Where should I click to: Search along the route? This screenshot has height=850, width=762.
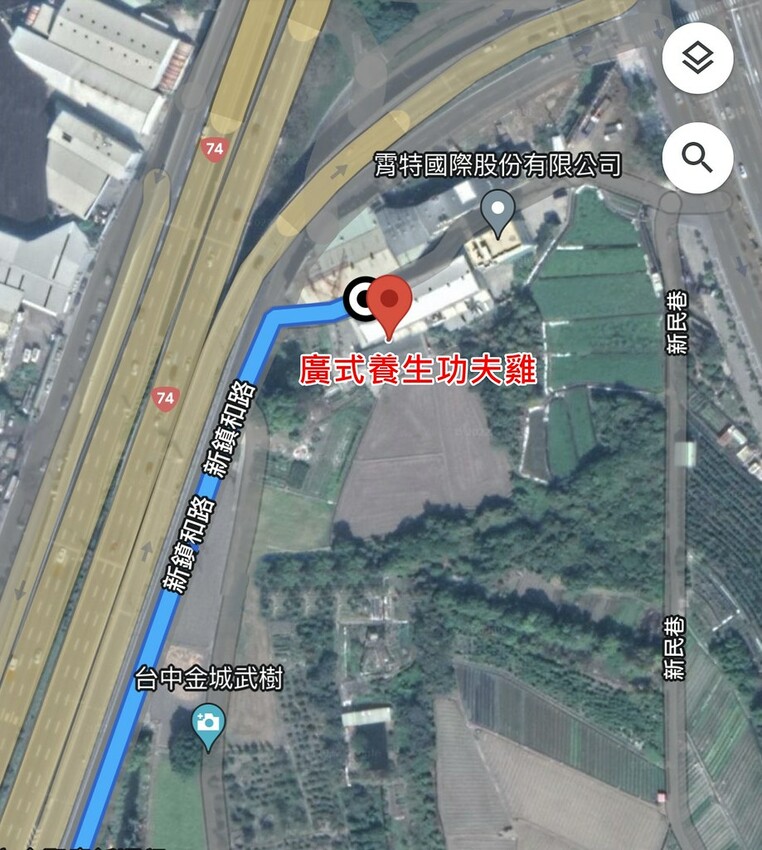(x=697, y=156)
